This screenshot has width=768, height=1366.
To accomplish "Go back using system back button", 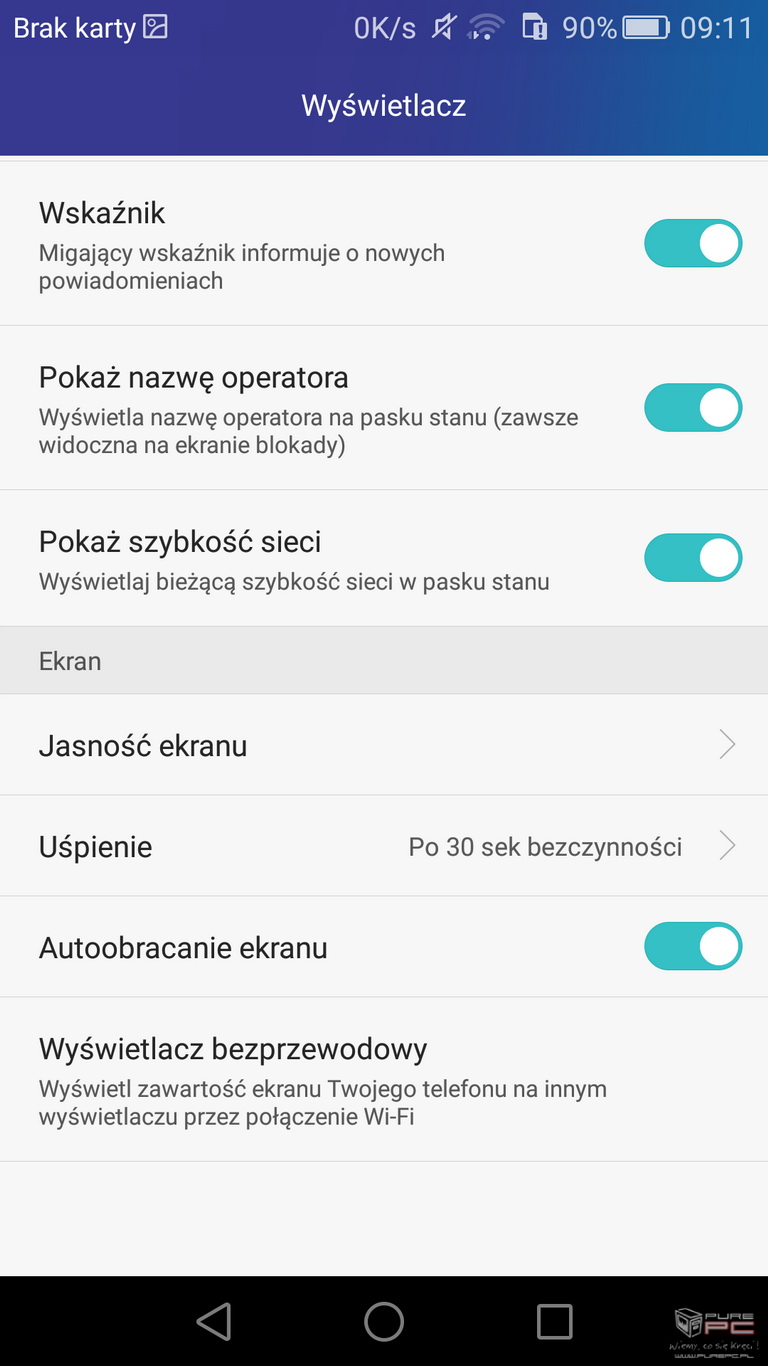I will (214, 1321).
